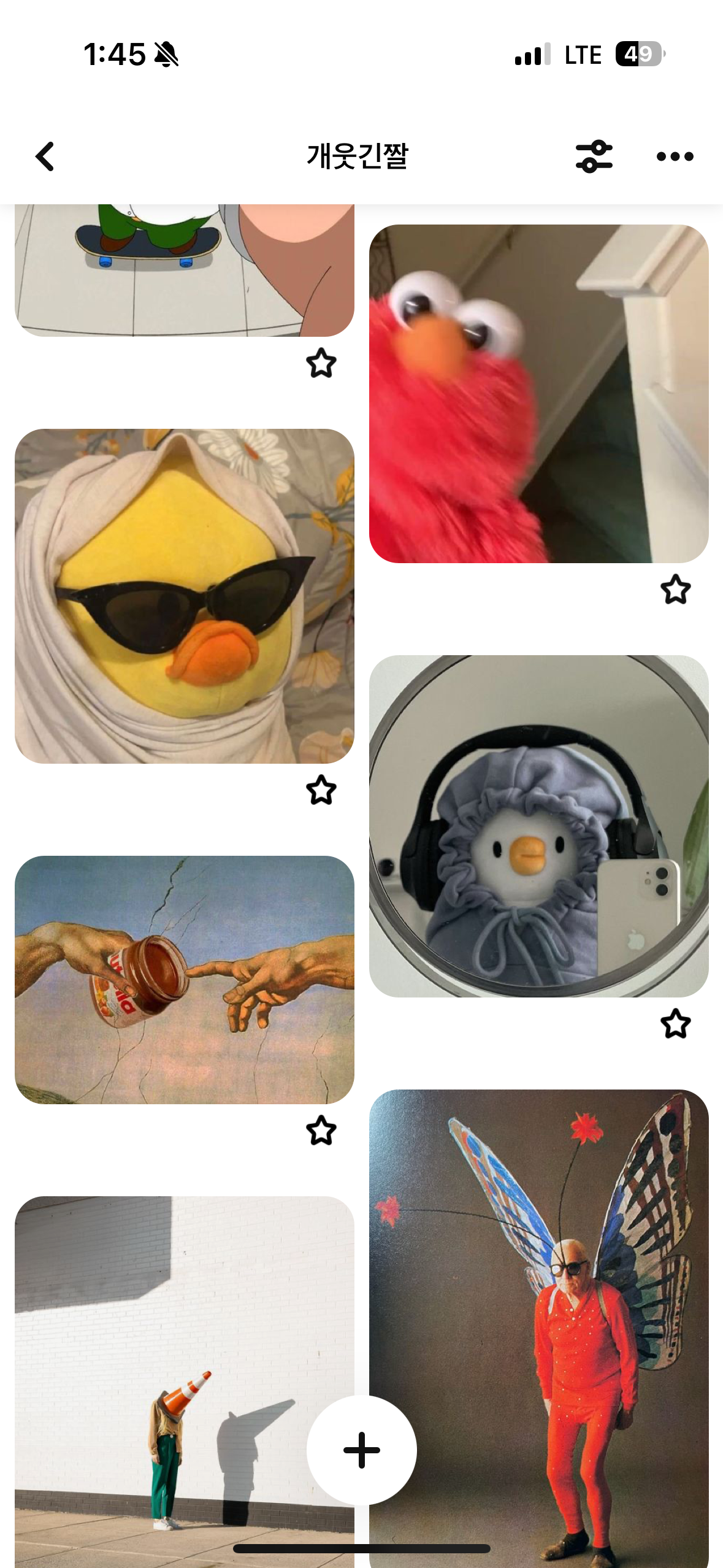723x1568 pixels.
Task: Star the Nutella hands painting pin
Action: click(321, 1130)
